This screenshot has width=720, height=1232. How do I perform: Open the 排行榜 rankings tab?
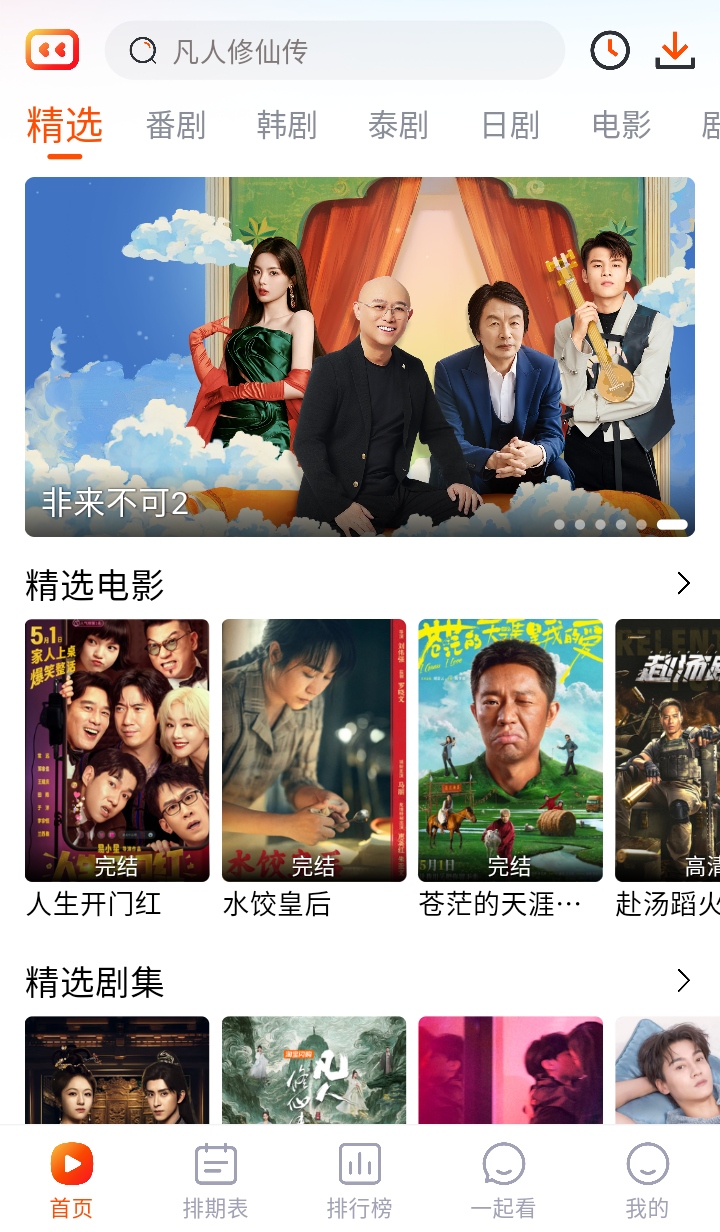359,1180
